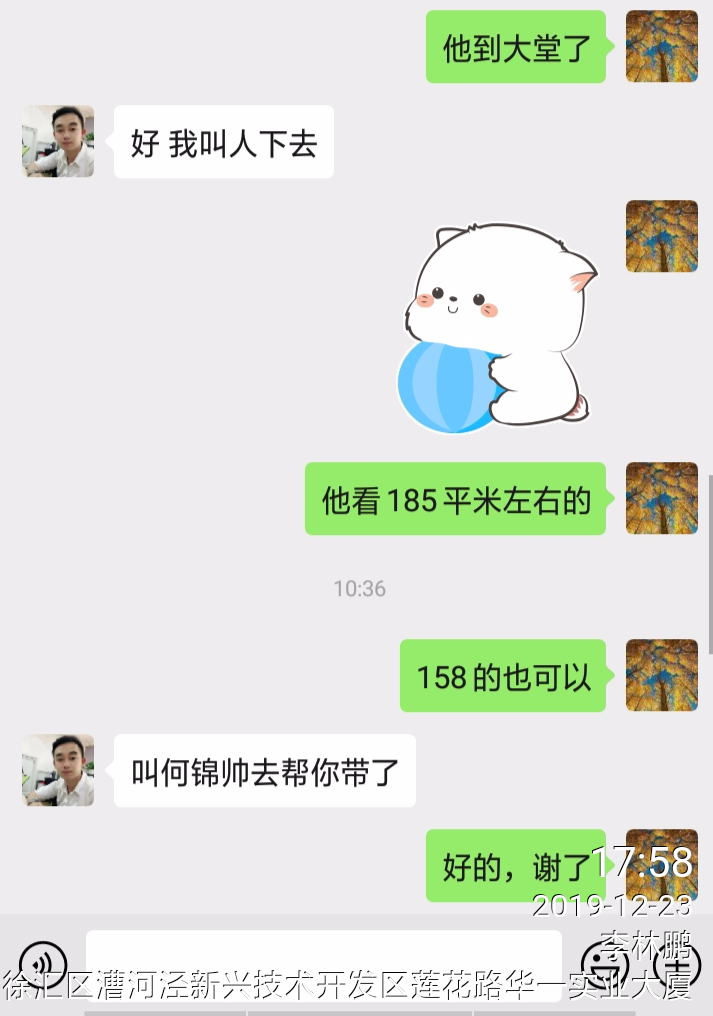This screenshot has width=713, height=1016.
Task: Open contact's avatar beside "叫何锦帅去帮你带了"
Action: point(58,770)
